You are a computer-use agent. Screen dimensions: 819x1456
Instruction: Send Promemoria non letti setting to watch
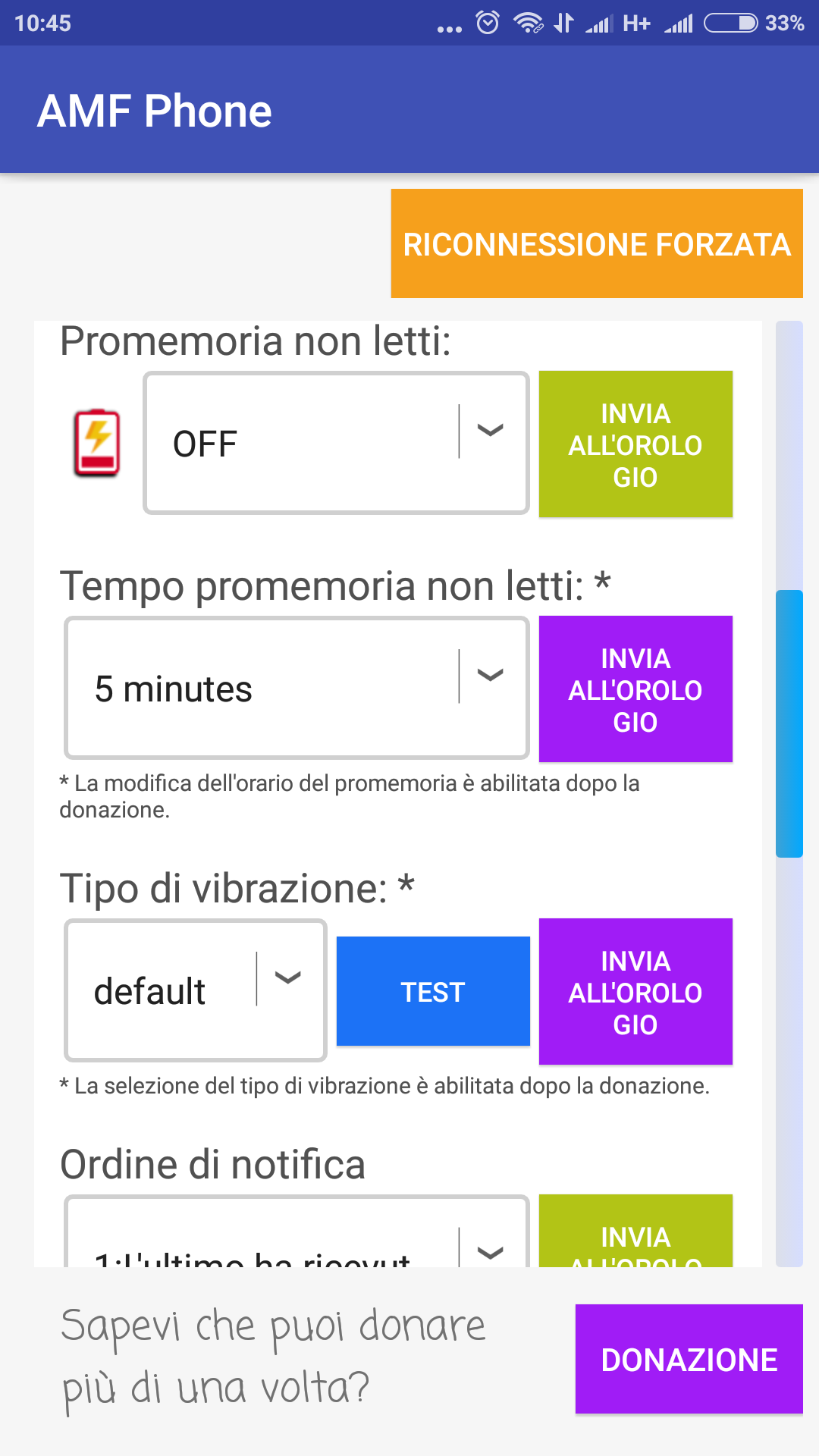coord(635,444)
